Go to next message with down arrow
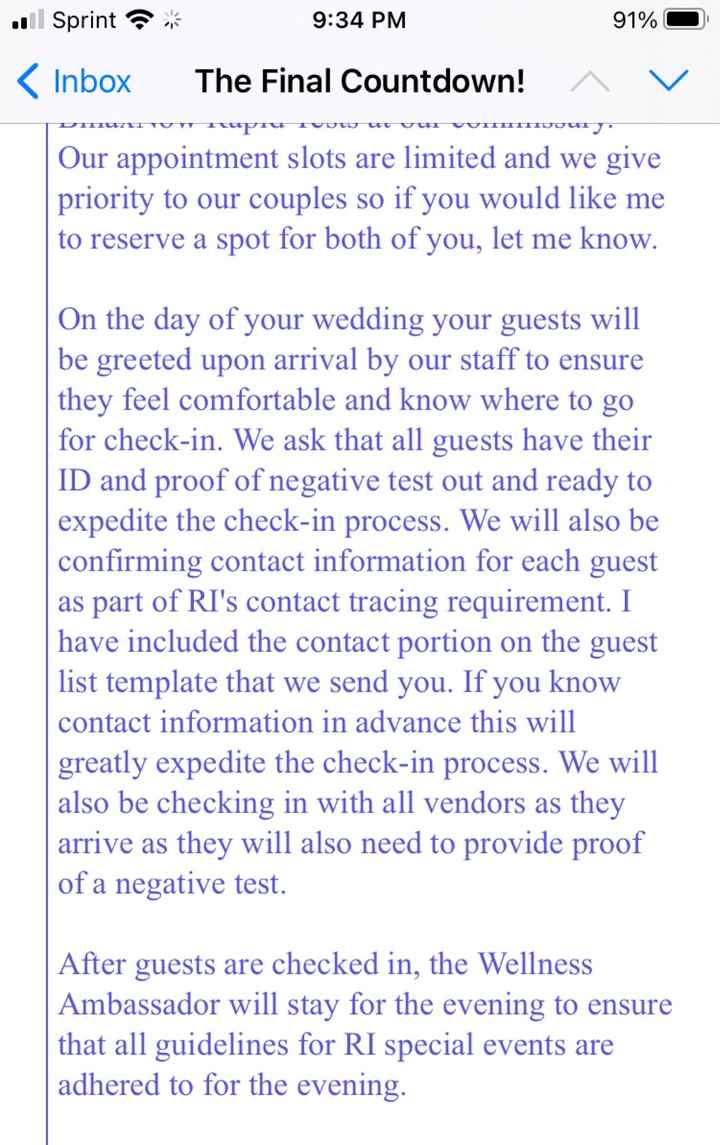The width and height of the screenshot is (720, 1145). coord(669,81)
